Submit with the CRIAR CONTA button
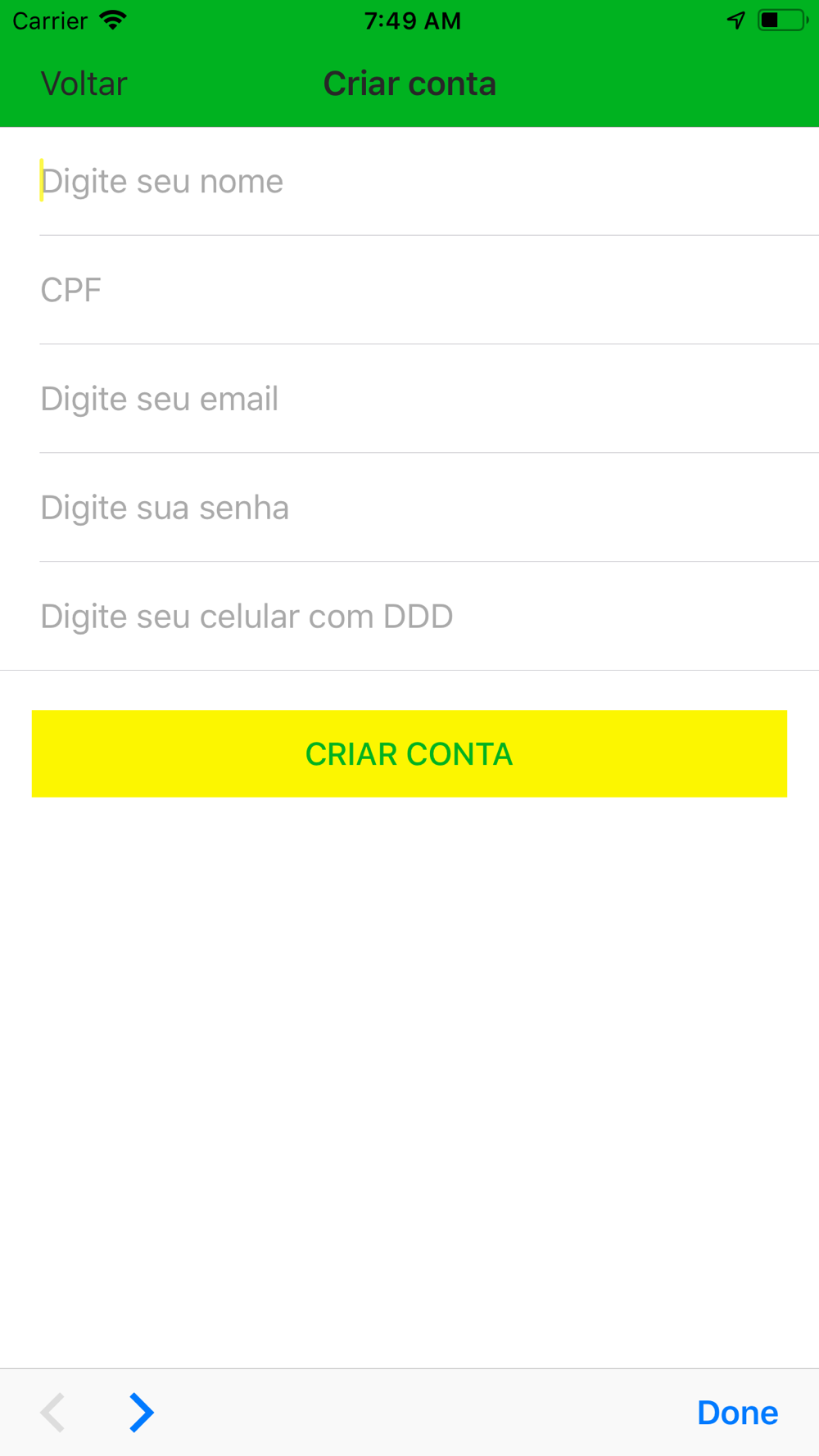Viewport: 819px width, 1456px height. tap(409, 753)
